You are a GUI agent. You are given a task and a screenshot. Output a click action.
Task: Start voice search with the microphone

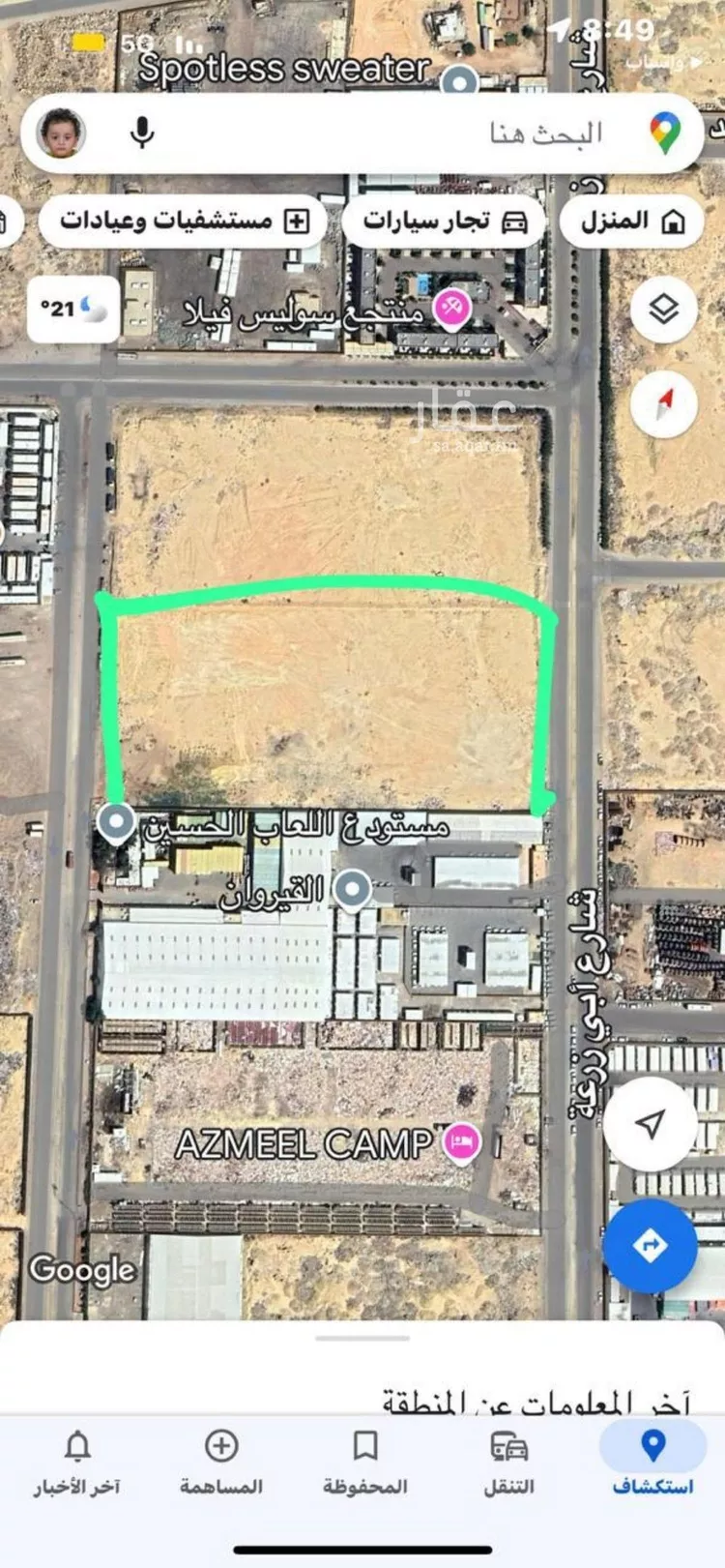pos(142,133)
